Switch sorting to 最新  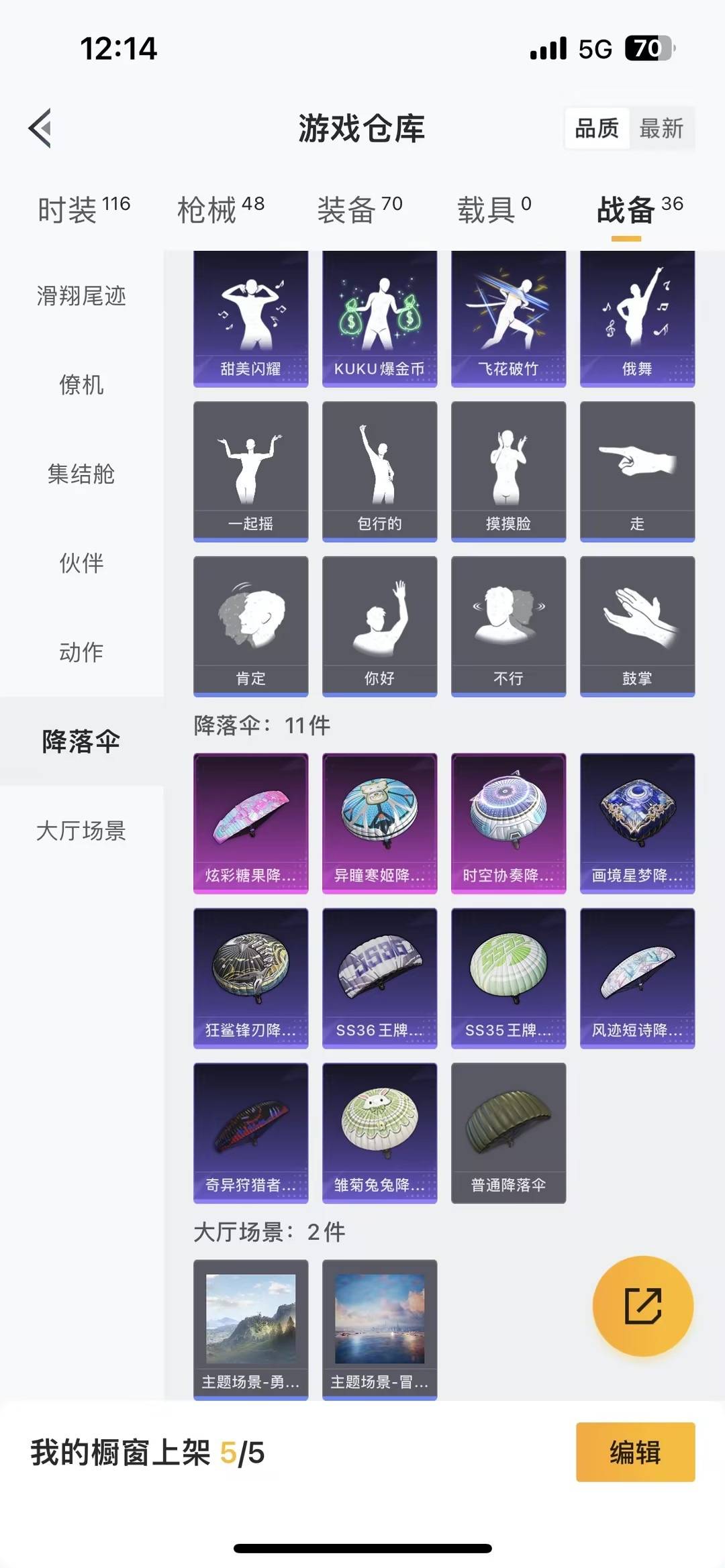coord(662,129)
